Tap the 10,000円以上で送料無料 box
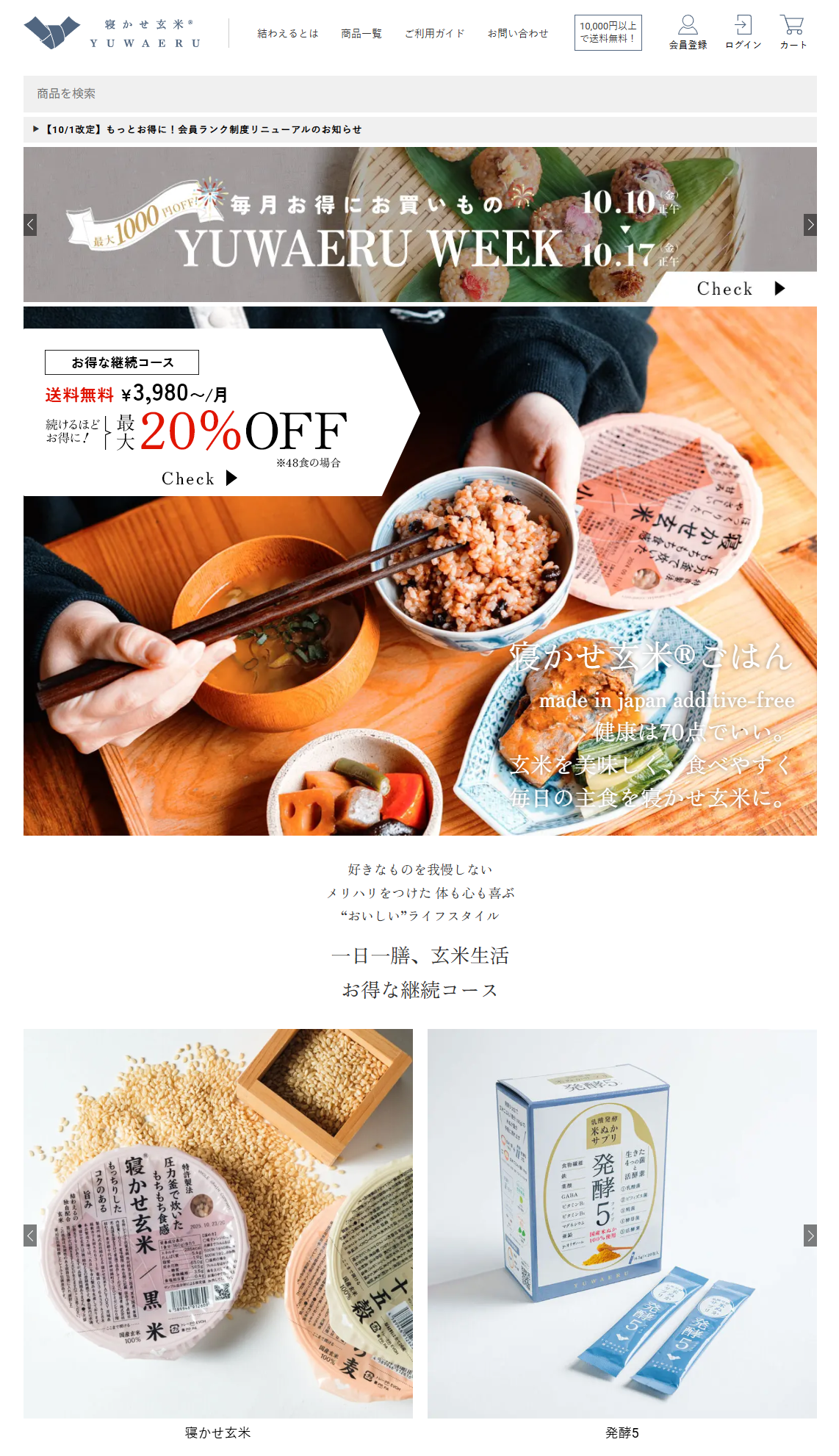 pos(608,32)
